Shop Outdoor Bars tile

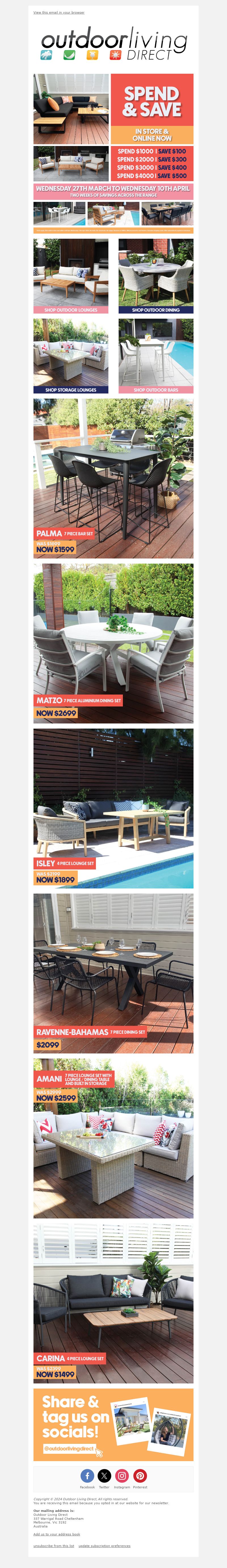(x=156, y=356)
